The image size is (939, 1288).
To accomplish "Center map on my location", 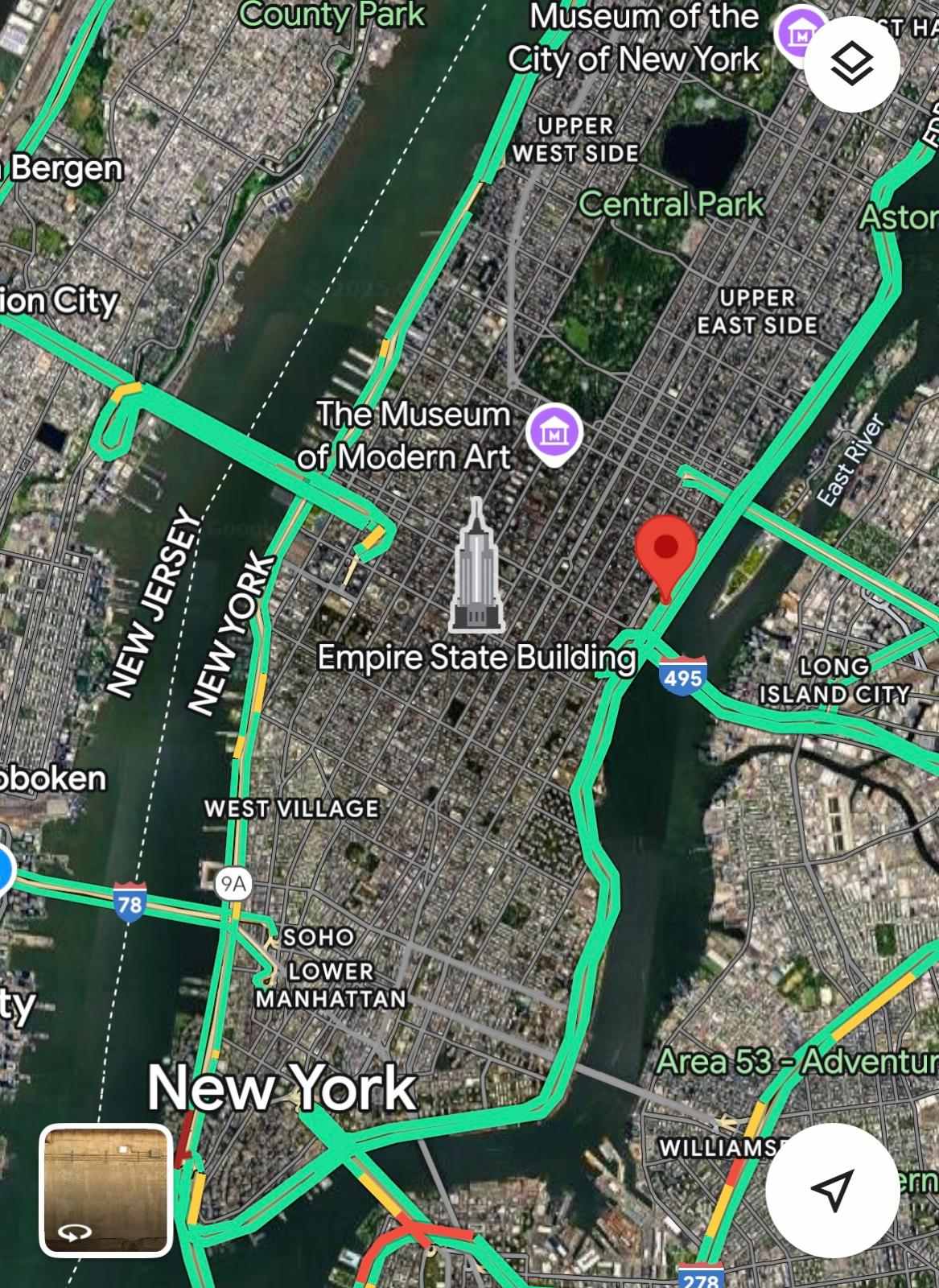I will coord(832,1191).
